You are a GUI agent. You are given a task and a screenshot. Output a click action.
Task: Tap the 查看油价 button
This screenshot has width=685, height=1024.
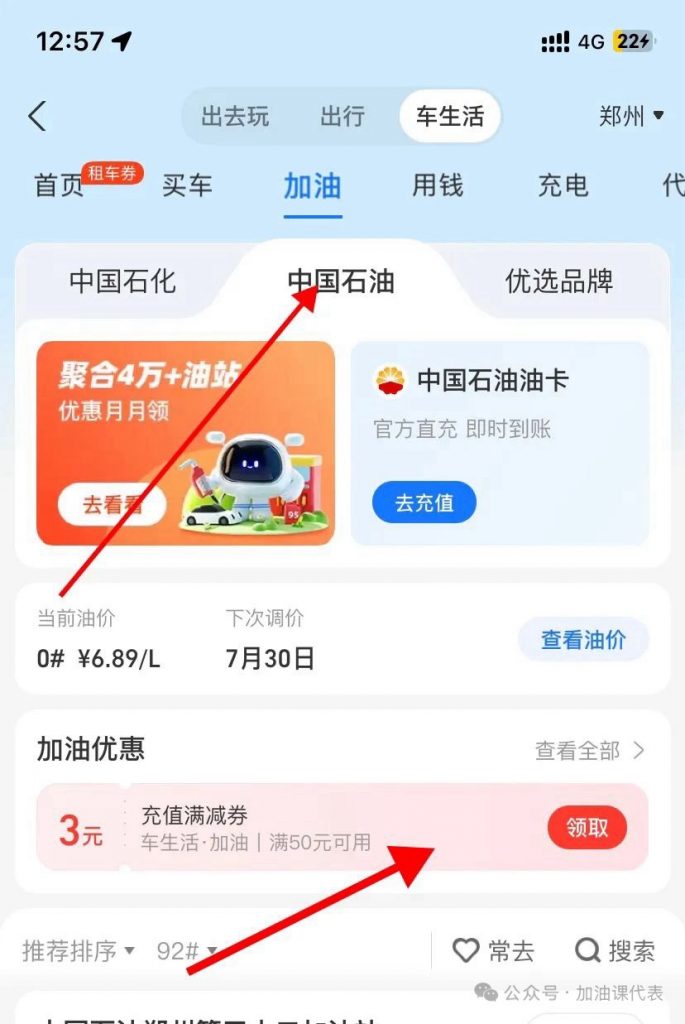click(x=583, y=640)
